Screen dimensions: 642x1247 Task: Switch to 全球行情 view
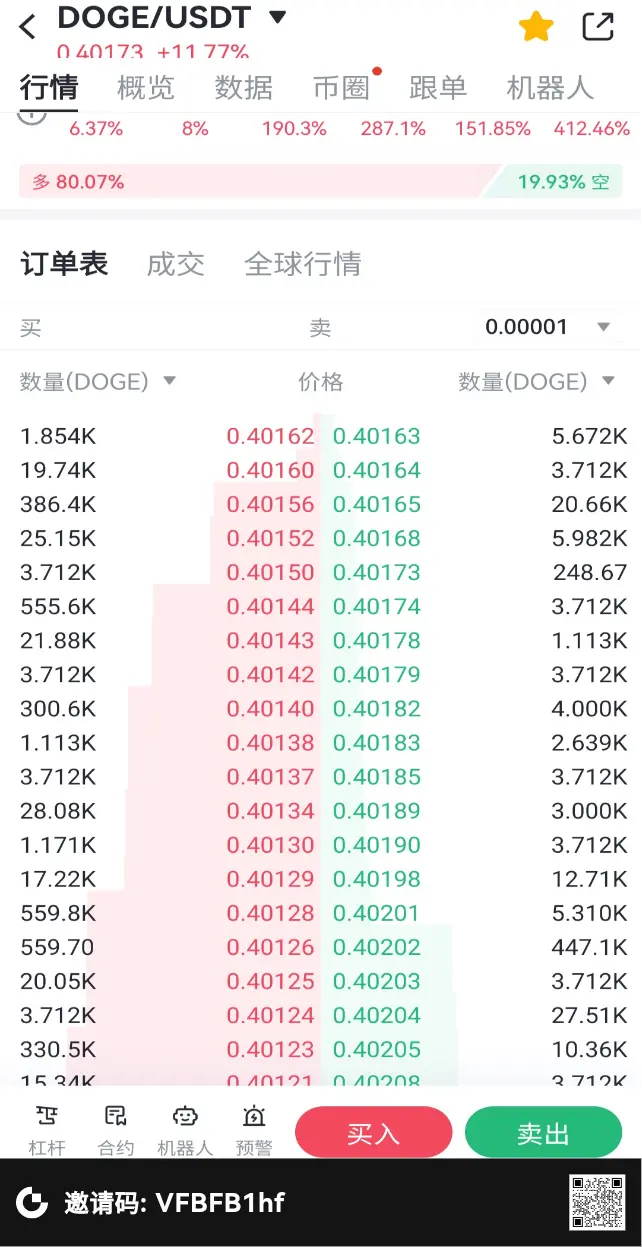[x=303, y=264]
